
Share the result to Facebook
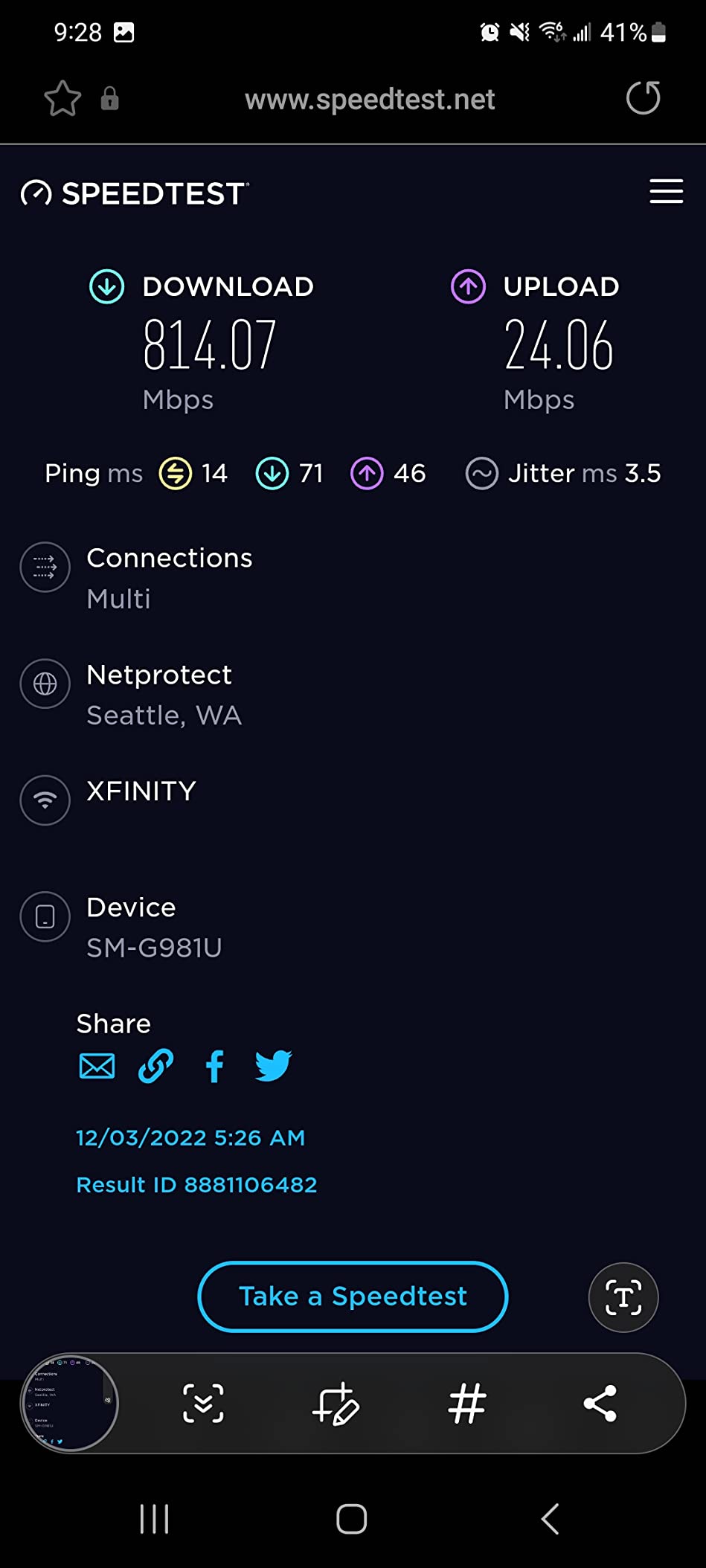[214, 1066]
